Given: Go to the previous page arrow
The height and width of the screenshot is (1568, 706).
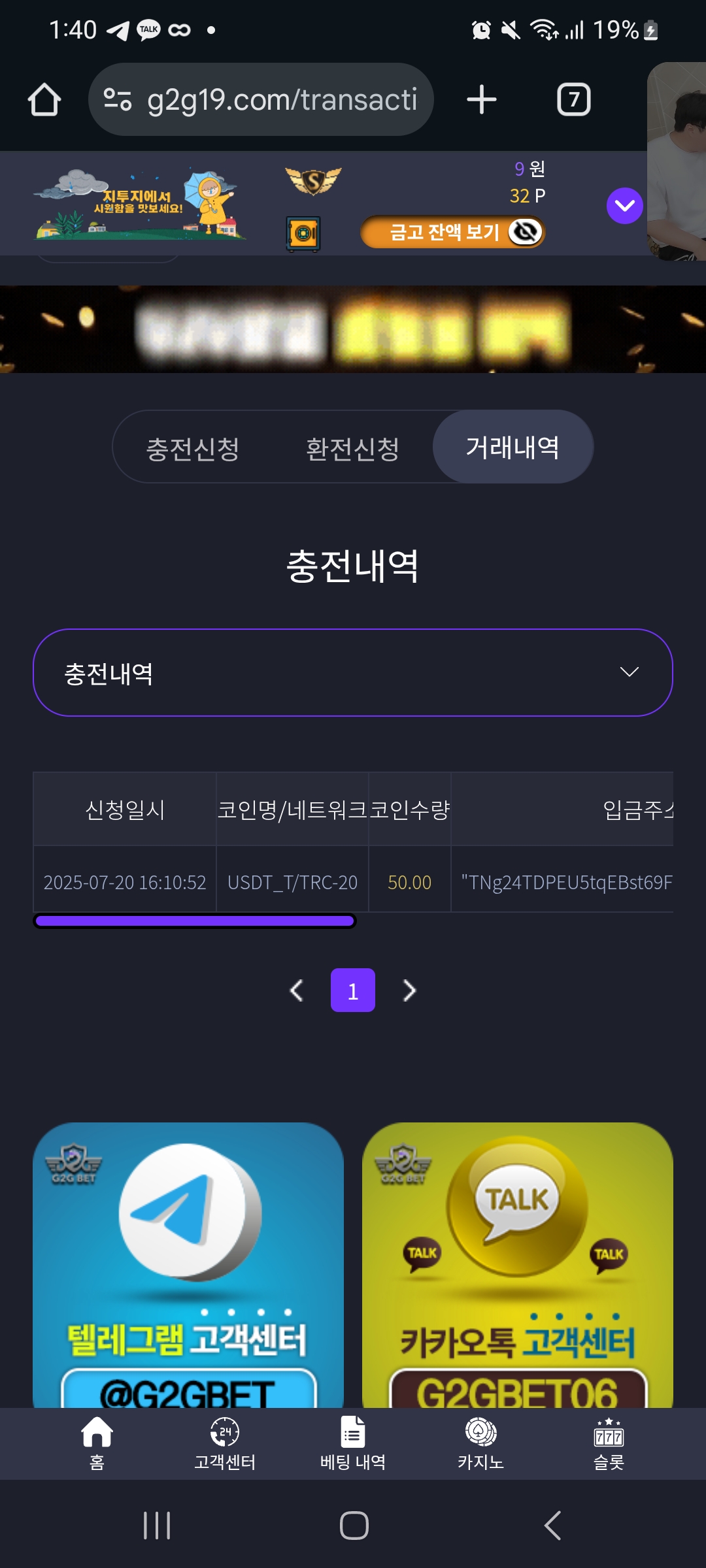Looking at the screenshot, I should pyautogui.click(x=297, y=990).
